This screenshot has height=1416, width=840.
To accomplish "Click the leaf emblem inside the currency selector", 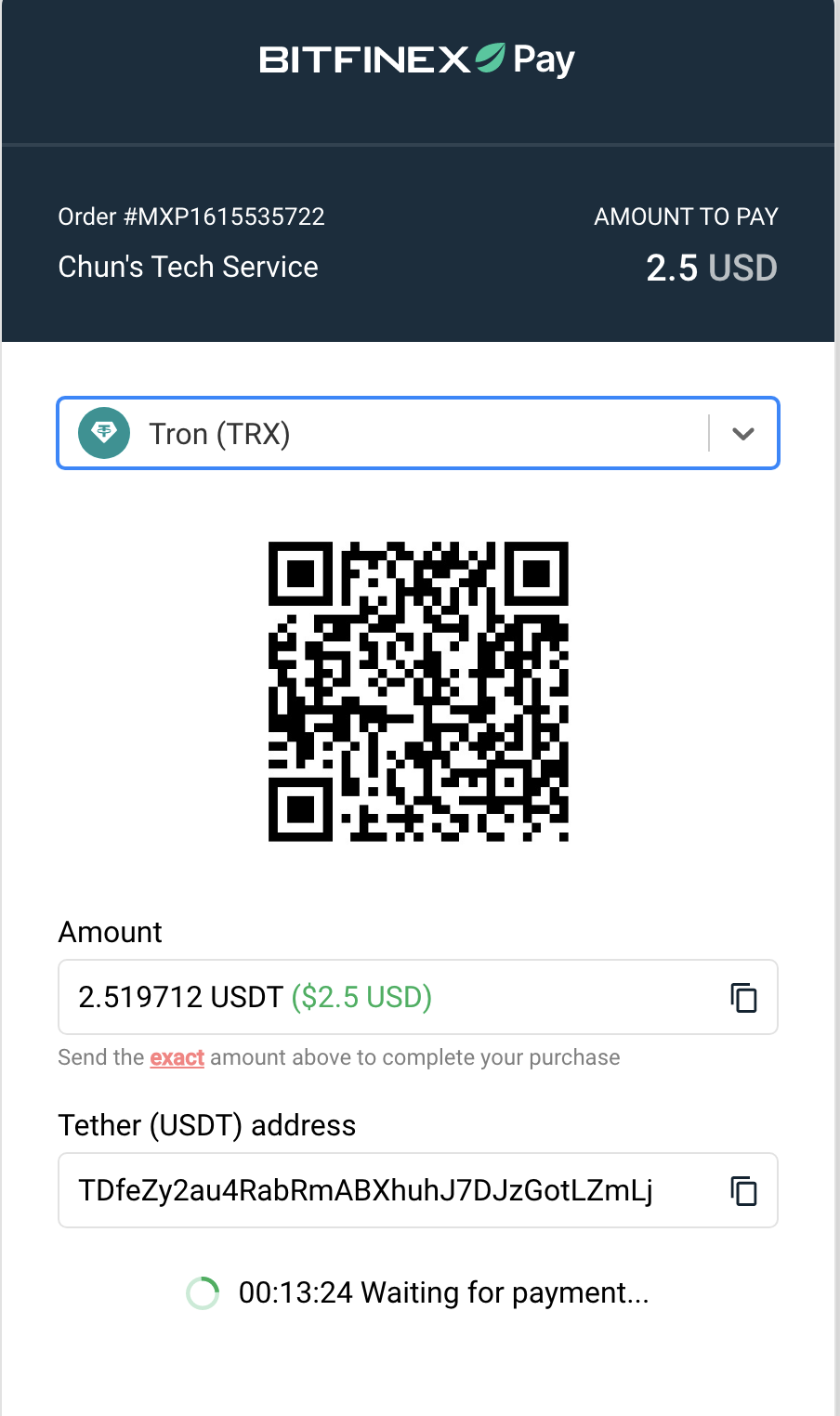I will (103, 433).
